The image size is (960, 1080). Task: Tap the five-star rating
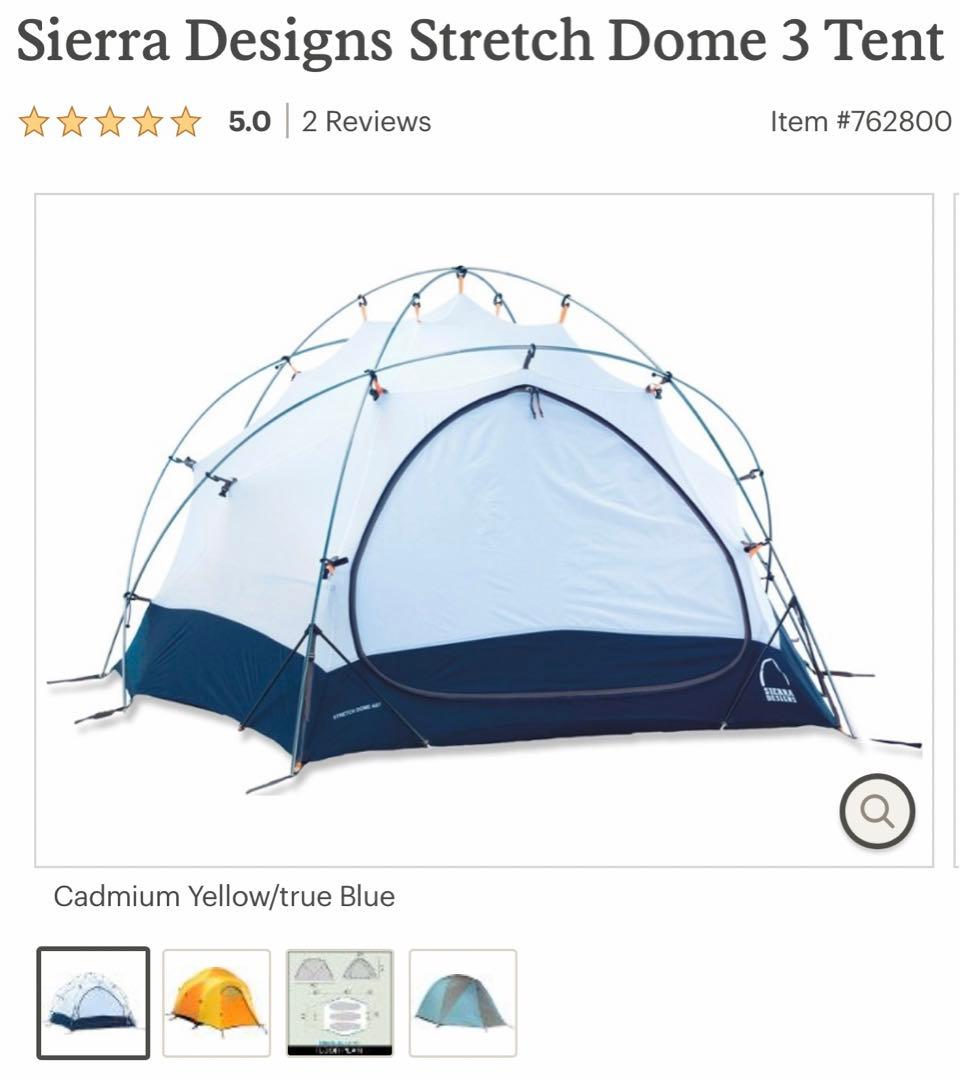pyautogui.click(x=110, y=123)
